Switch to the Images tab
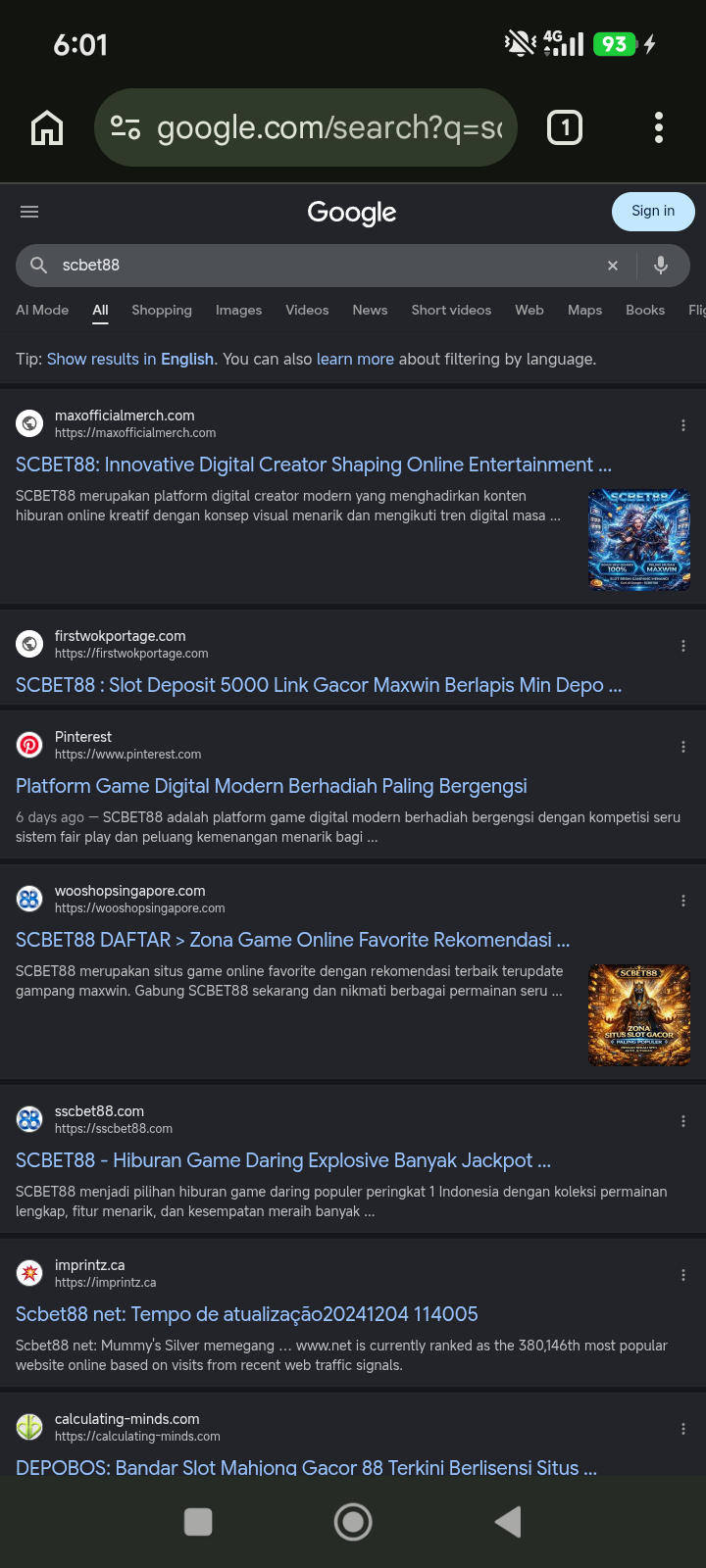 click(238, 310)
